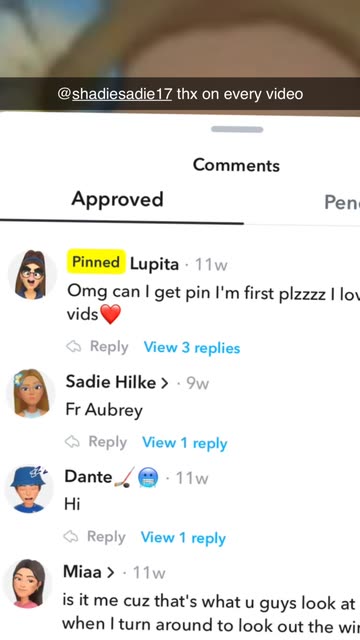Image resolution: width=360 pixels, height=640 pixels.
Task: Reply to Sadie Hilke's comment
Action: pyautogui.click(x=96, y=442)
